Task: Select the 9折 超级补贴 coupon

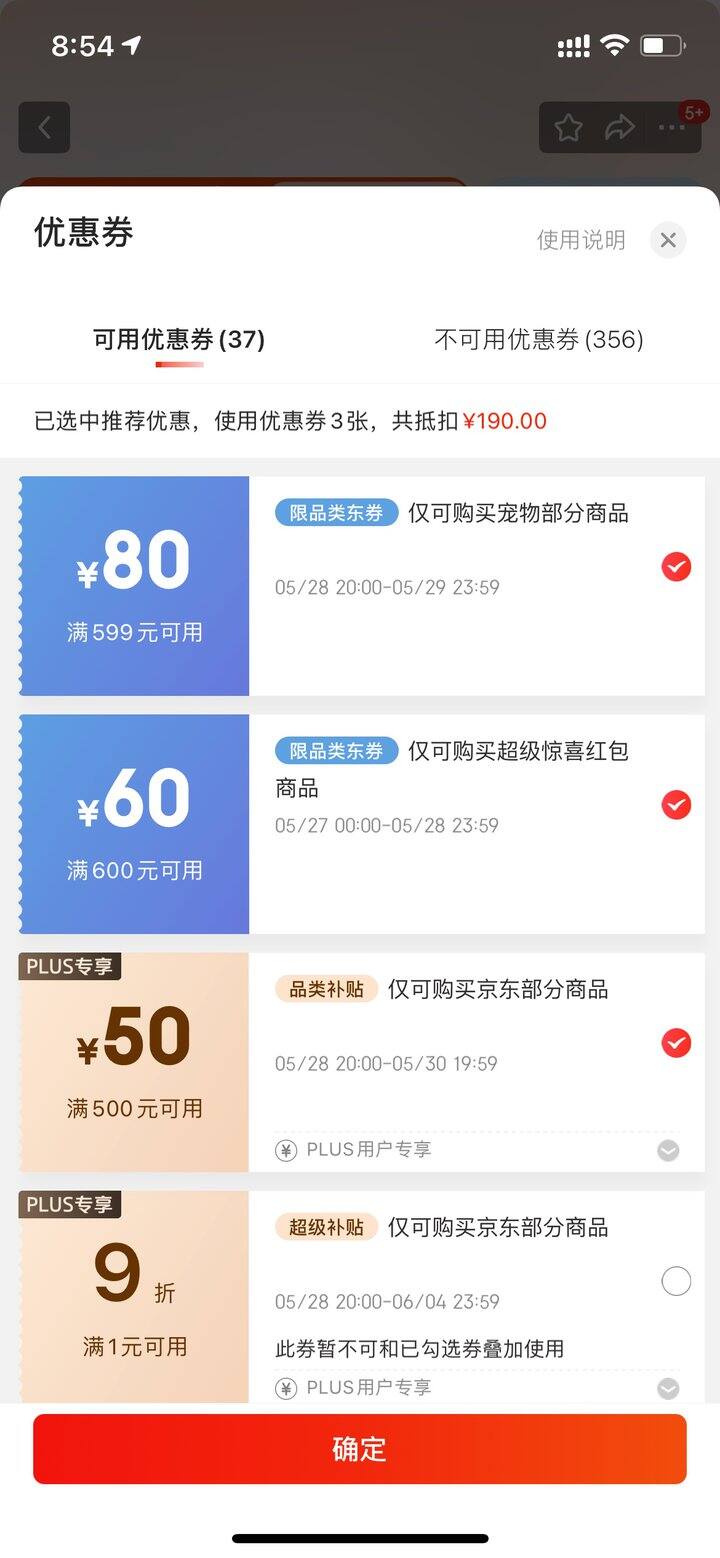Action: pos(677,1281)
